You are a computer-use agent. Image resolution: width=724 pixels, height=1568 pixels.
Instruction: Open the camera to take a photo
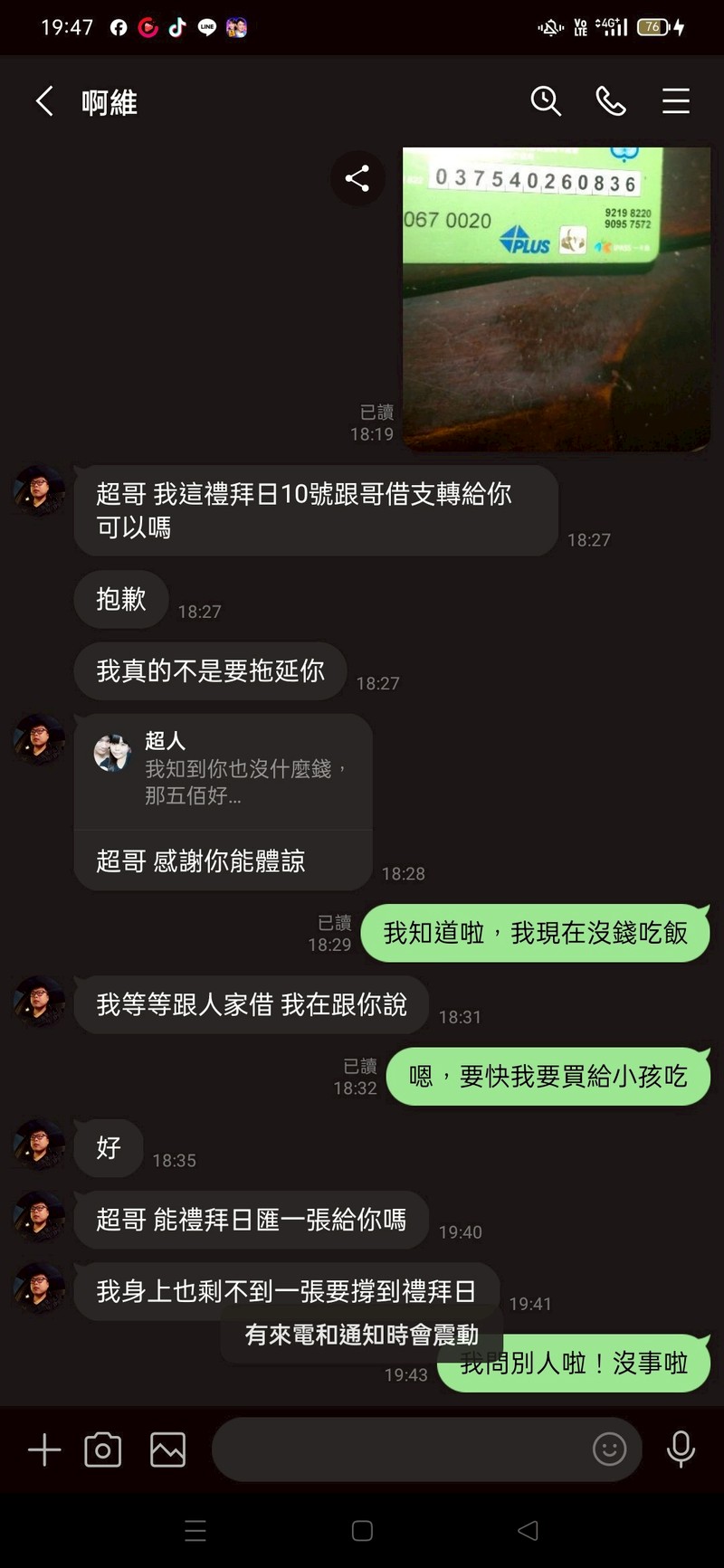click(x=103, y=1449)
